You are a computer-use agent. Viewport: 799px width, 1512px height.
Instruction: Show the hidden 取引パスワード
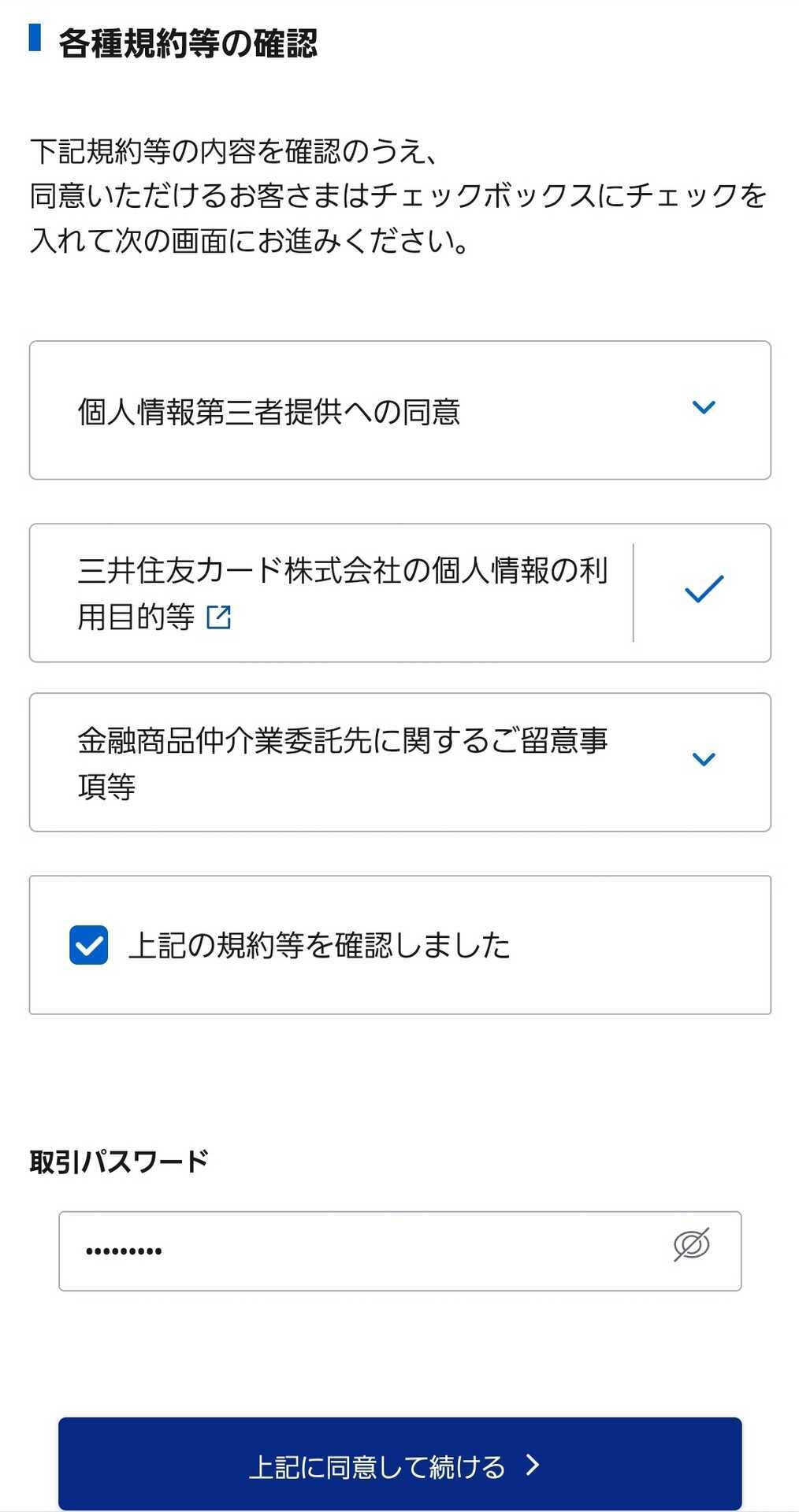tap(691, 1245)
